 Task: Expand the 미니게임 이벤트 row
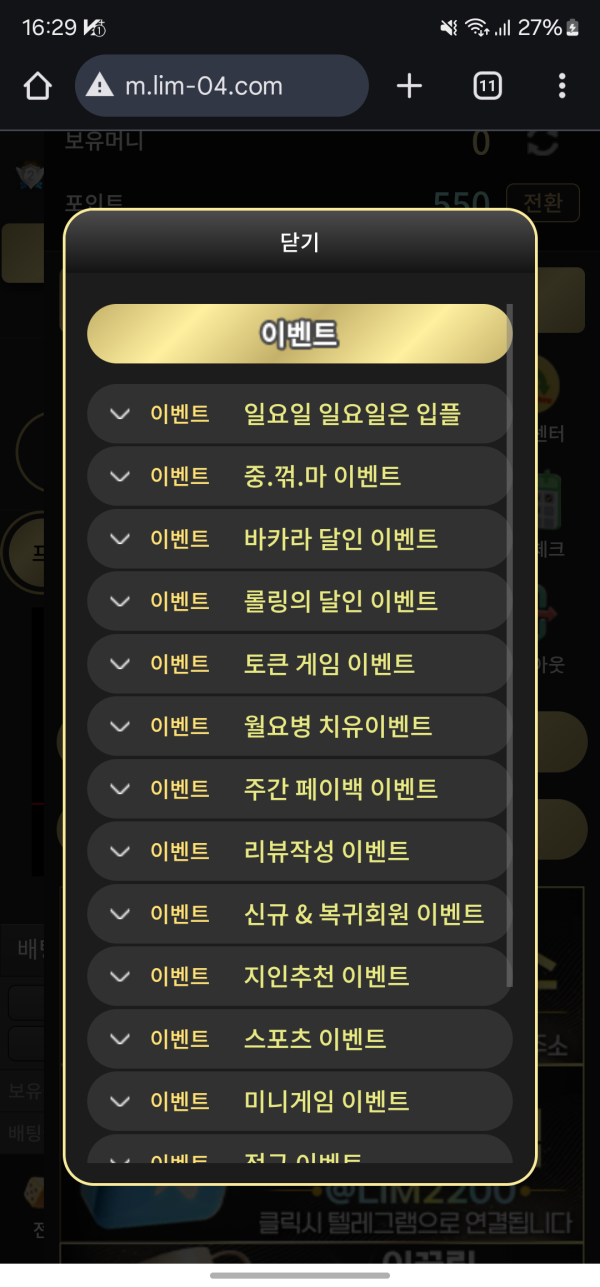(299, 1101)
